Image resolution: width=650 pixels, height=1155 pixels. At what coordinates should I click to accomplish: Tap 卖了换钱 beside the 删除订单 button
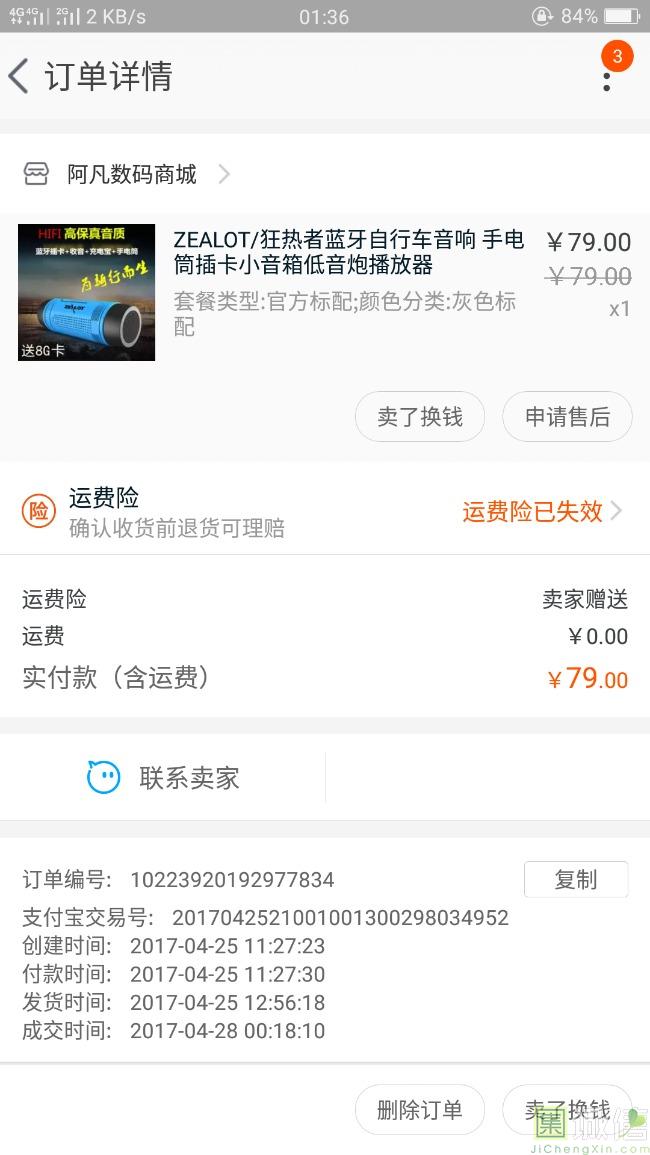567,1109
